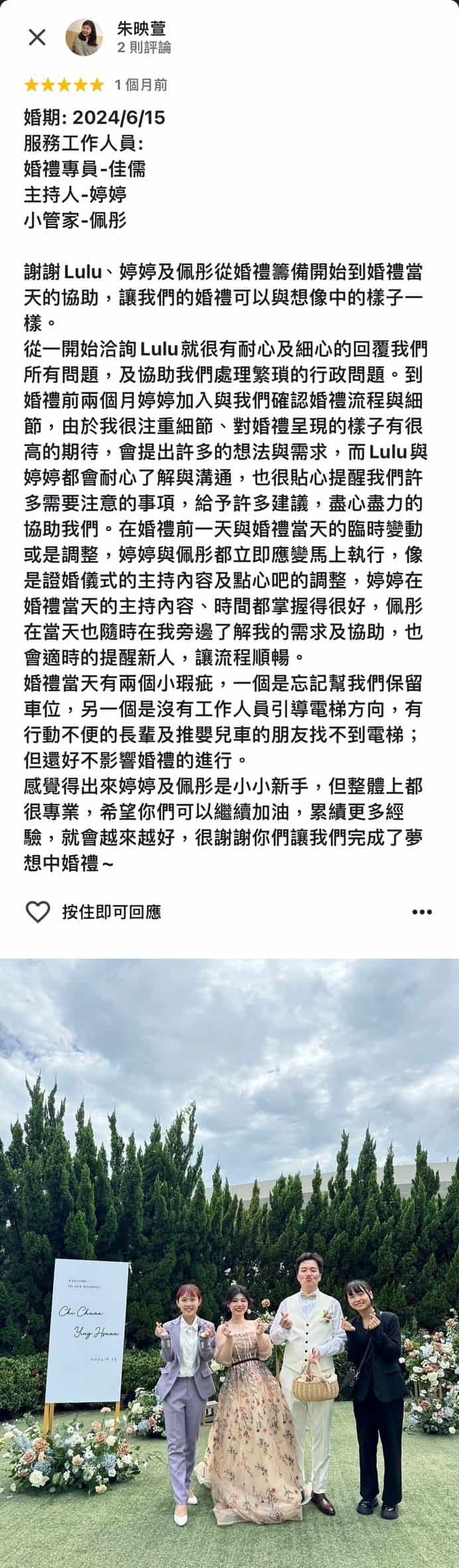
Task: Open 朱映萱's reviewer profile
Action: [x=141, y=29]
